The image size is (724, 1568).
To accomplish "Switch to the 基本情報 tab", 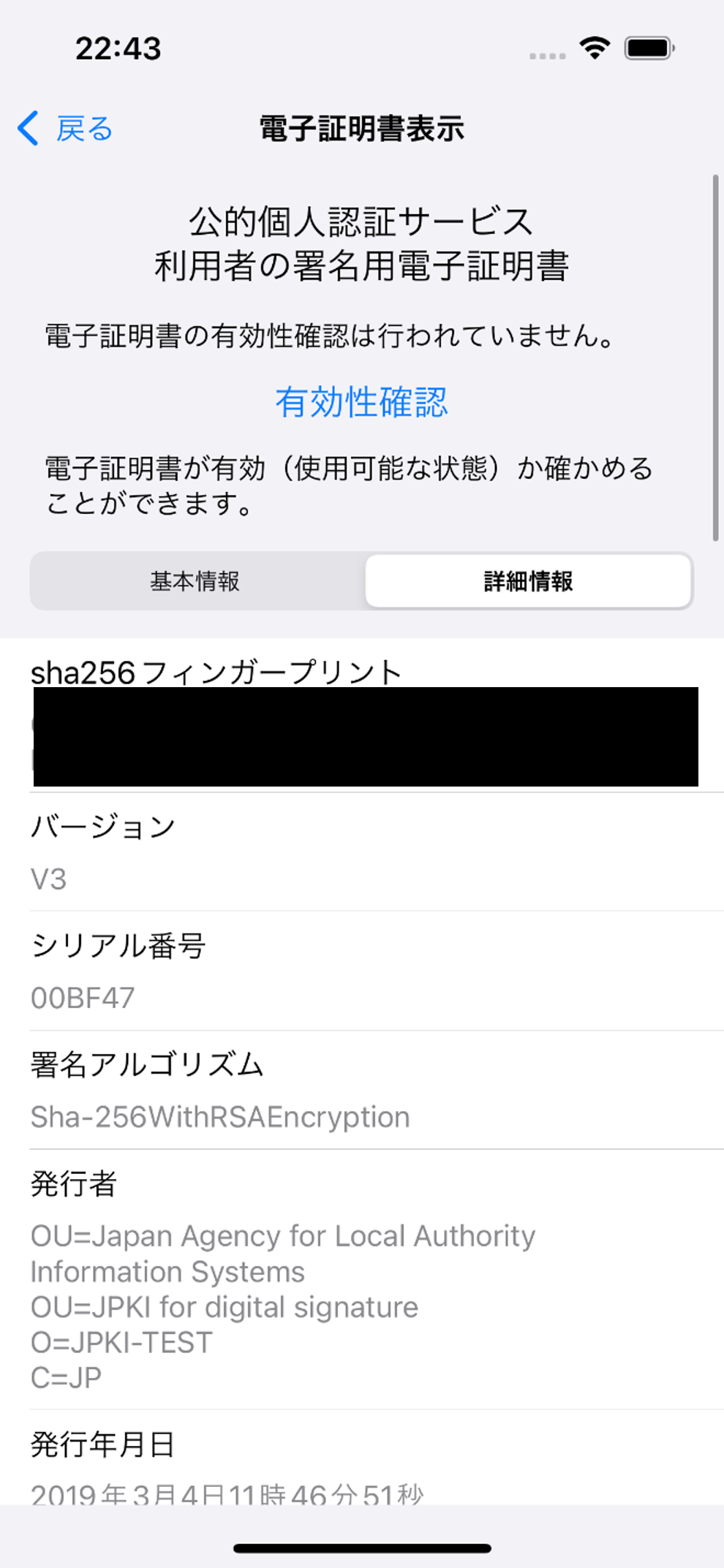I will (x=195, y=581).
